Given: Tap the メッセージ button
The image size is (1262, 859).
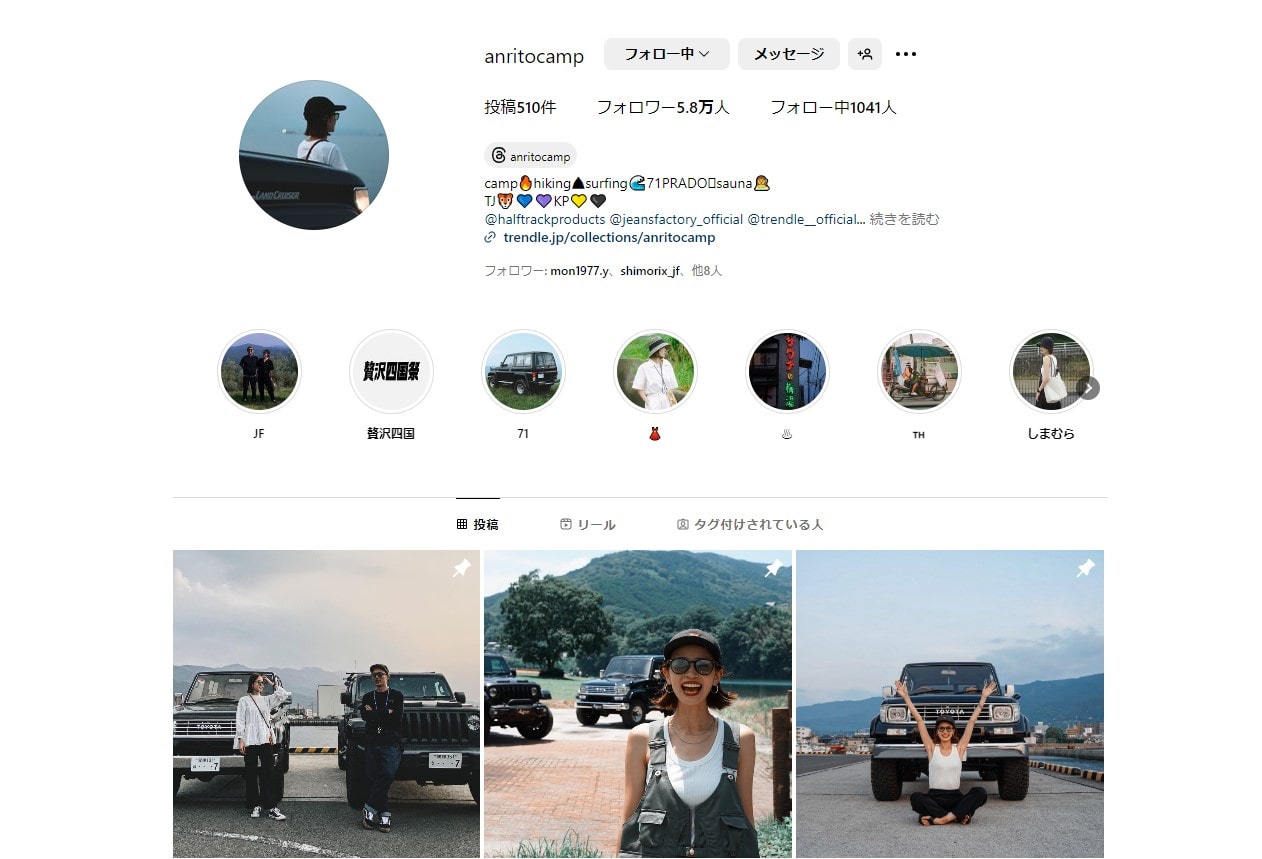Looking at the screenshot, I should 788,54.
